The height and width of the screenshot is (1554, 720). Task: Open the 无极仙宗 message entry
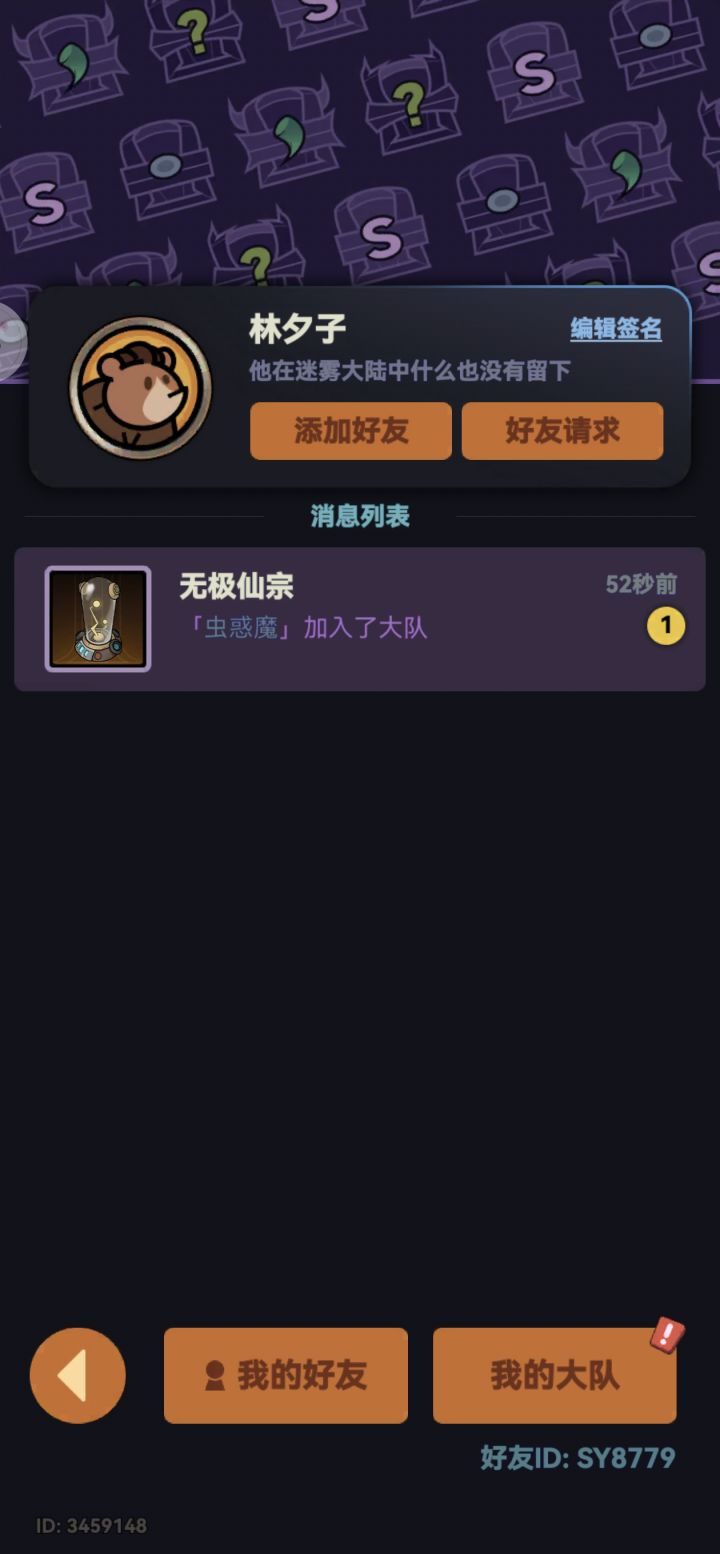(x=360, y=618)
